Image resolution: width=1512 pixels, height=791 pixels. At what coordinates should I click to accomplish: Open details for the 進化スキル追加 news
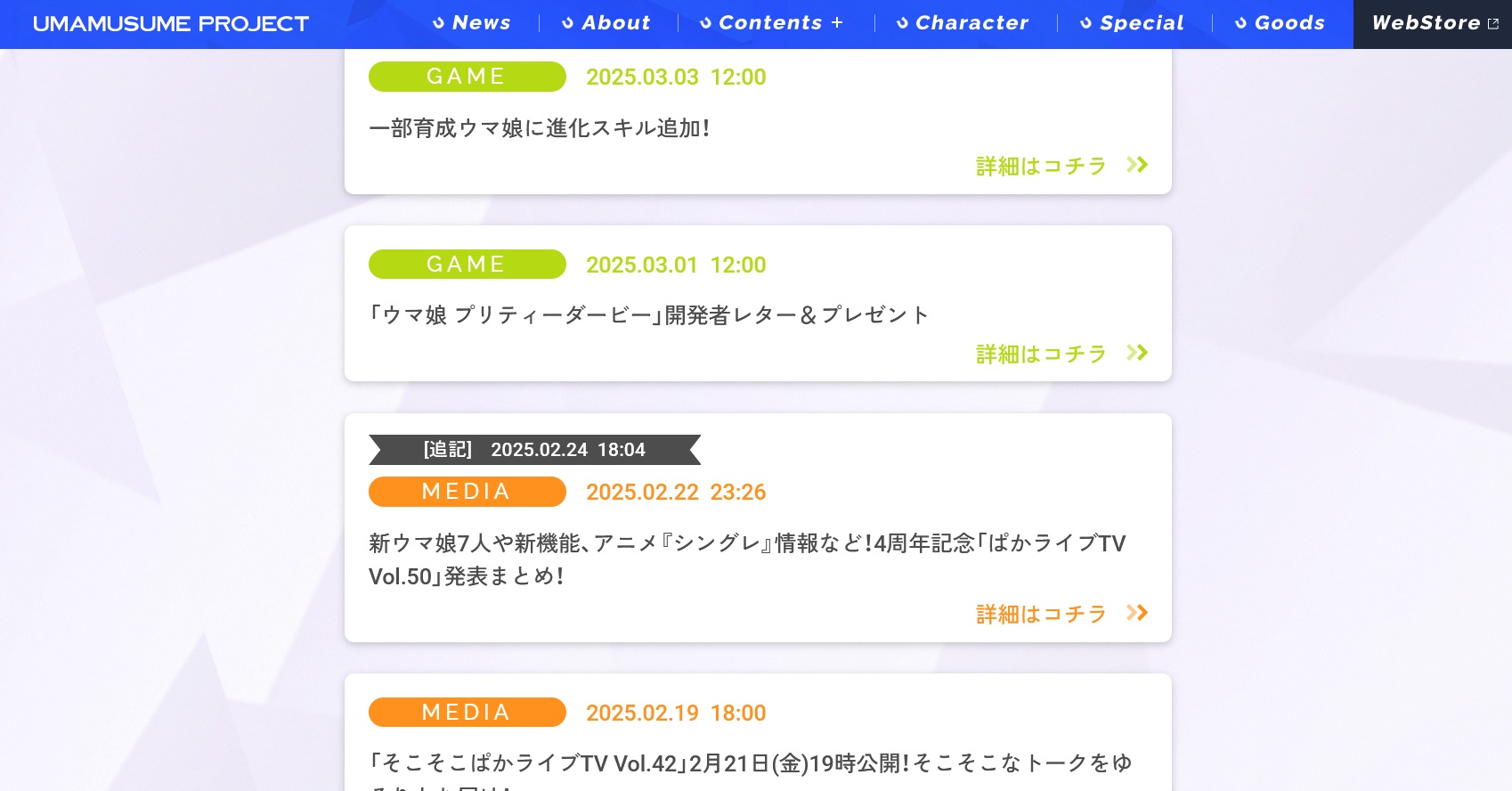1061,166
